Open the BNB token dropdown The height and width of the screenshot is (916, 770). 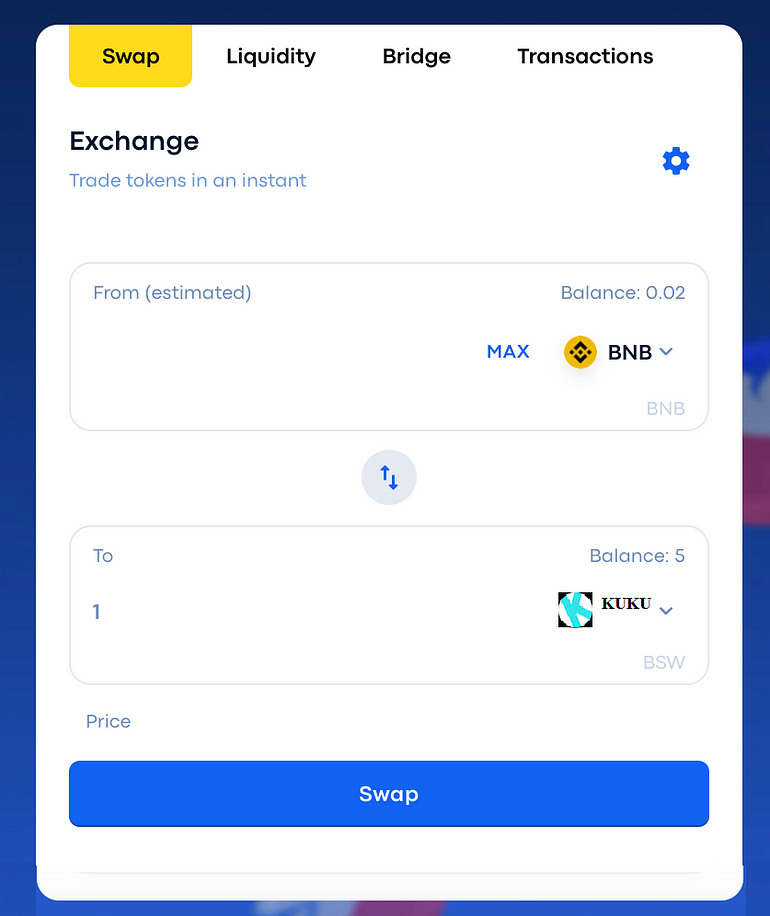click(619, 352)
